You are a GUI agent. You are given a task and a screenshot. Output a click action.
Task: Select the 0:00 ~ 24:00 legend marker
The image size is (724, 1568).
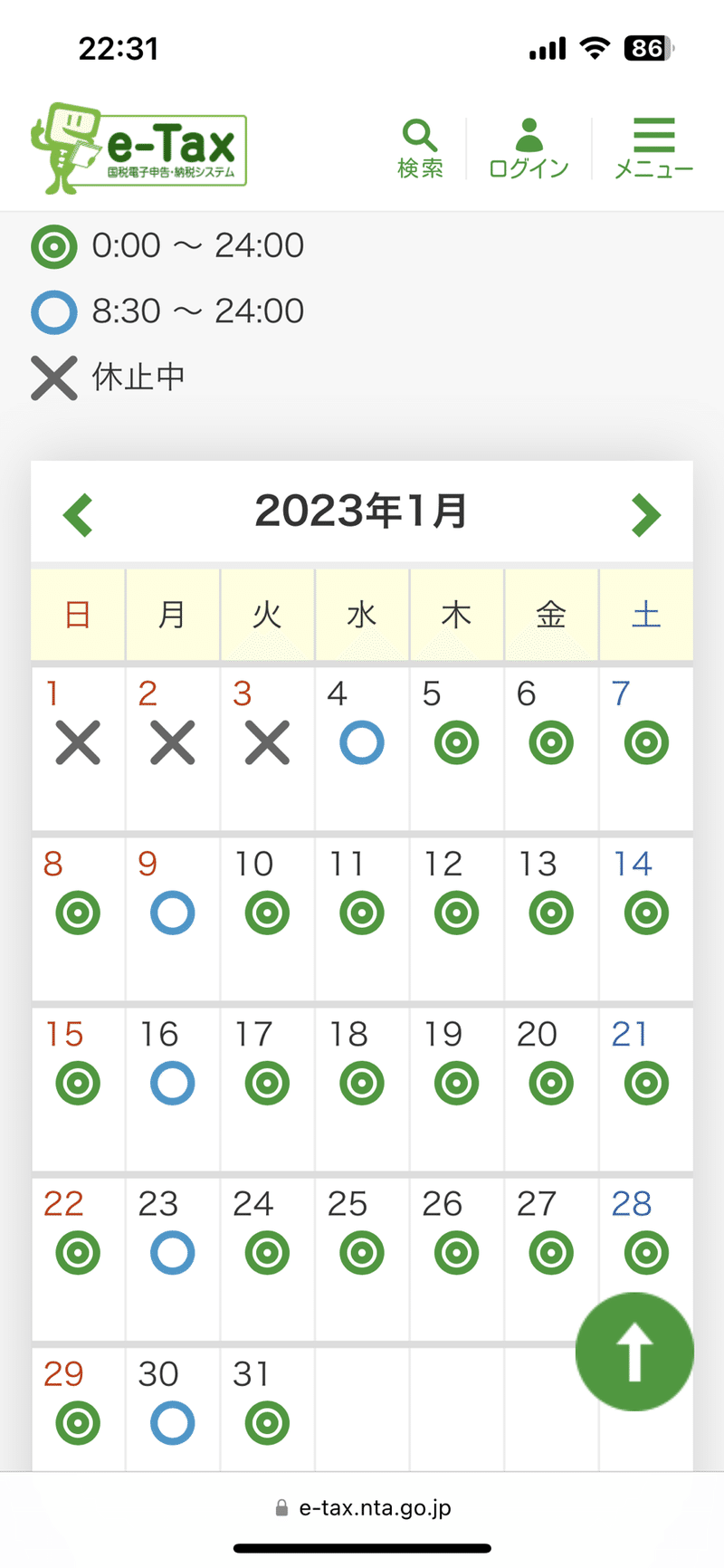[x=53, y=245]
